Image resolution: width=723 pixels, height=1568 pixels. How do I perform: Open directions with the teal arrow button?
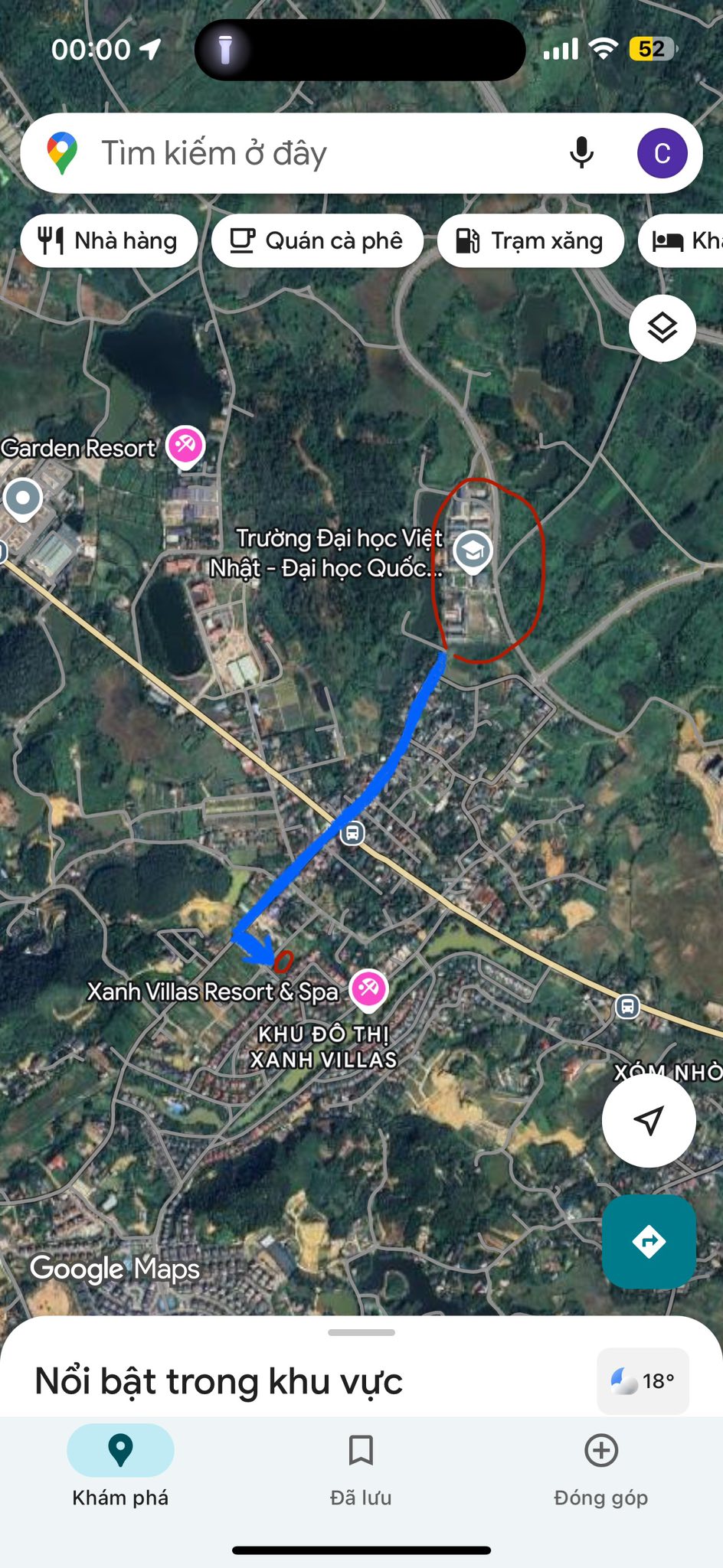(649, 1241)
